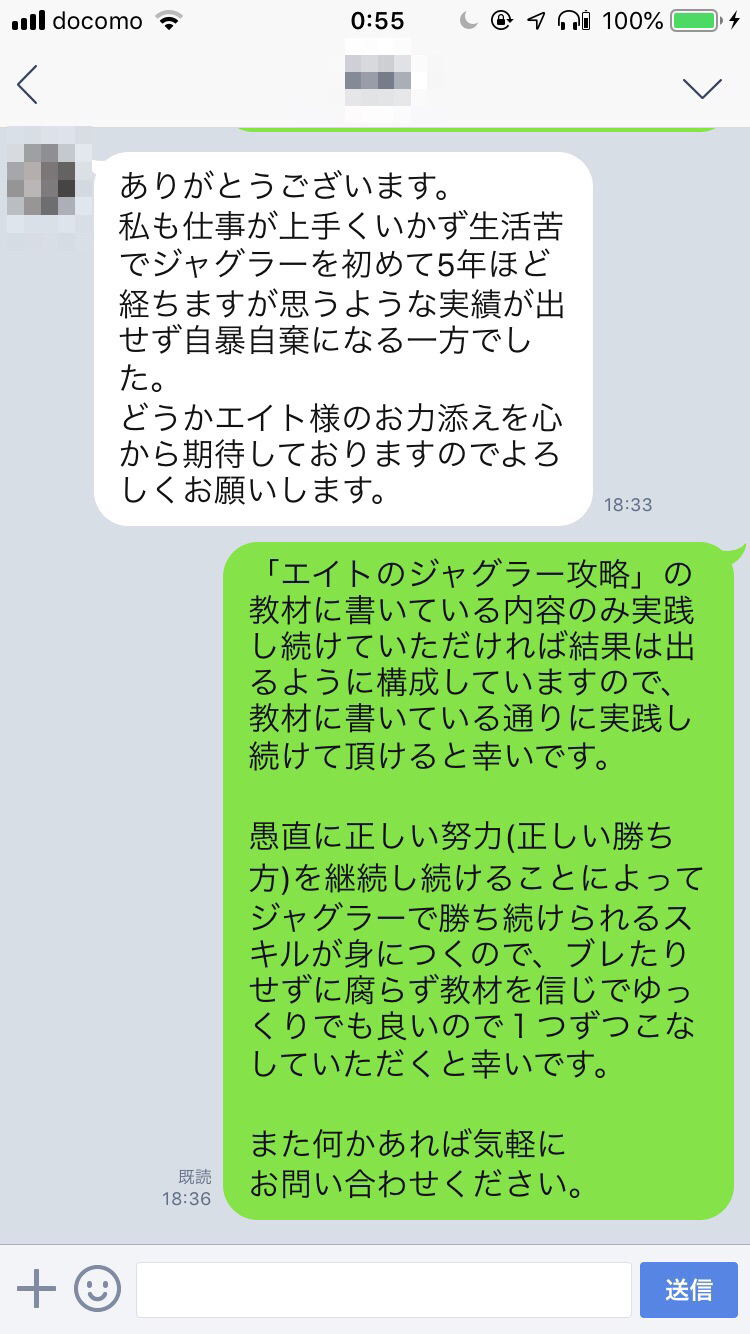Open the emoji sticker picker
750x1334 pixels.
coord(97,1289)
